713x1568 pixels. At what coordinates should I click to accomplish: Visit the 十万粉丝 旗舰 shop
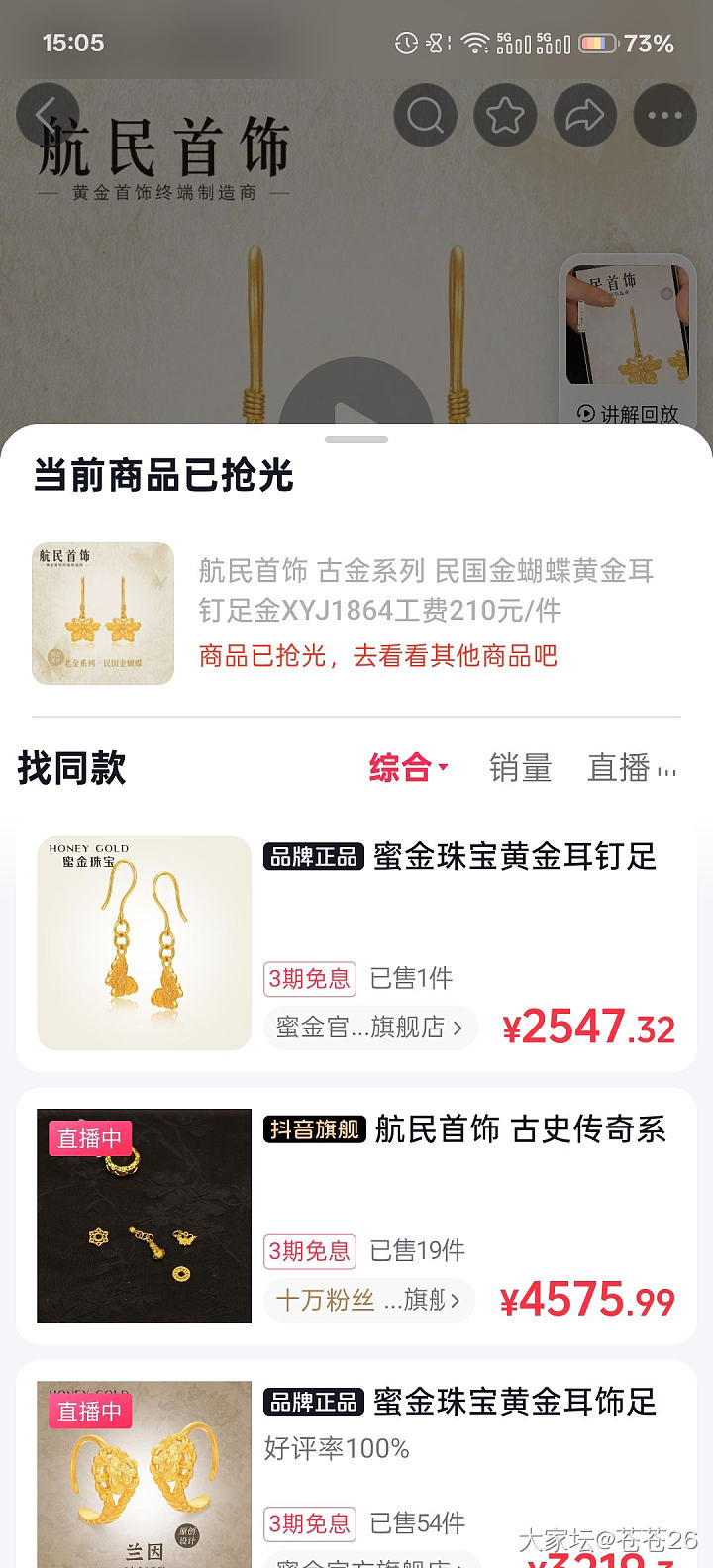click(x=367, y=1300)
